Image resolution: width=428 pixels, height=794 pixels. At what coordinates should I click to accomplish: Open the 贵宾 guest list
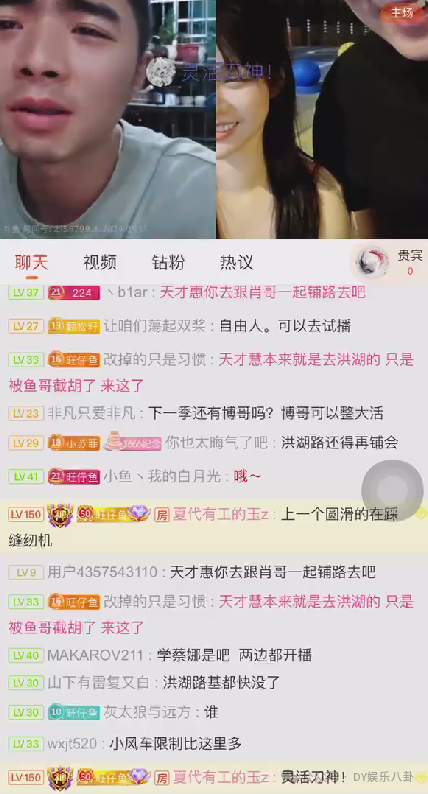(390, 262)
